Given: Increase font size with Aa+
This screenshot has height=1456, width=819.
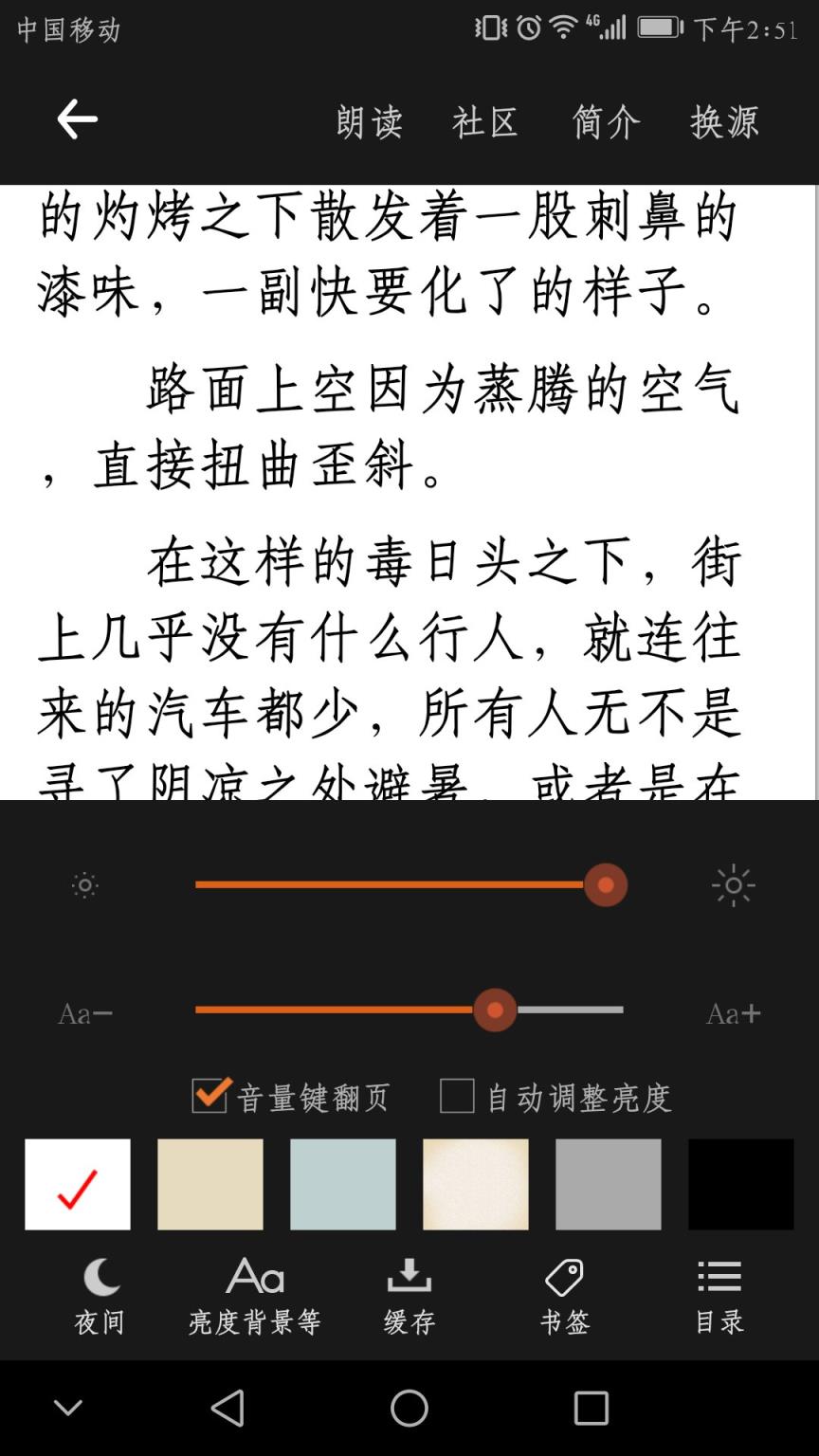Looking at the screenshot, I should tap(732, 1011).
